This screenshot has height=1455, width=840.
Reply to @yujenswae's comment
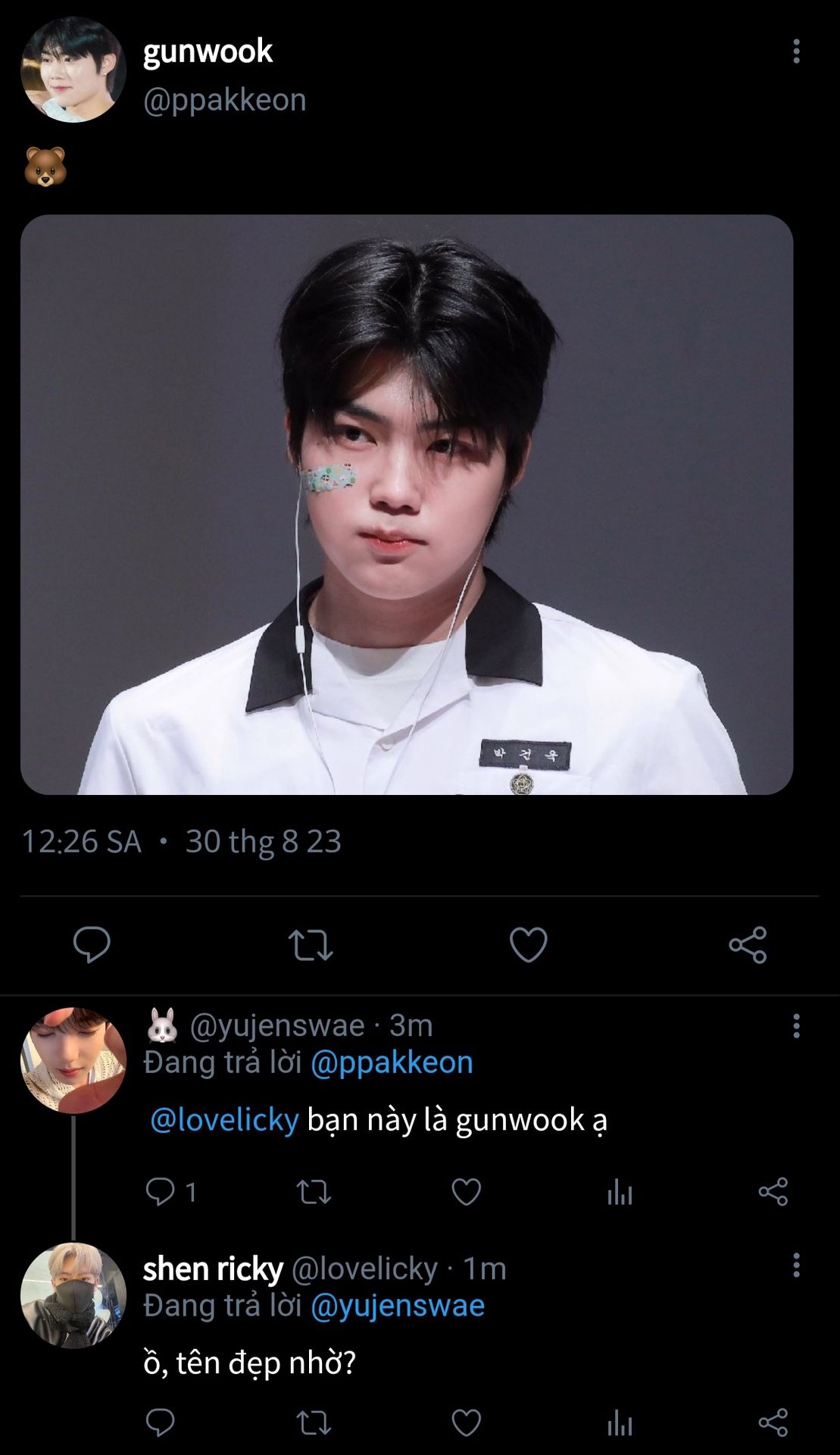(x=160, y=1191)
